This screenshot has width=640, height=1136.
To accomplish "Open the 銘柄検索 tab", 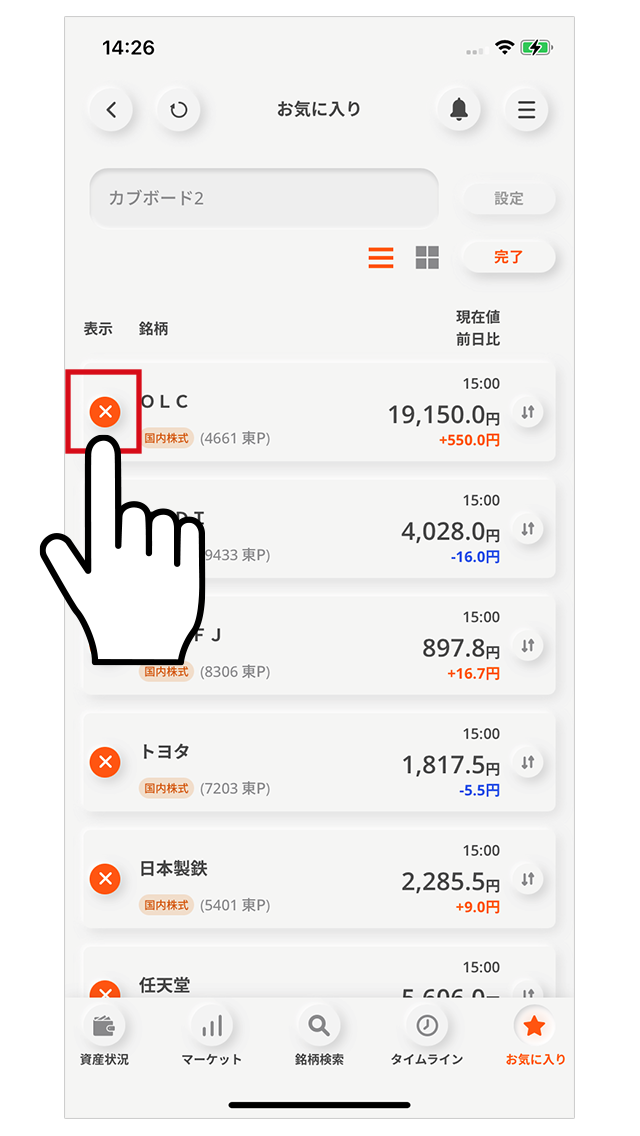I will click(x=319, y=1037).
